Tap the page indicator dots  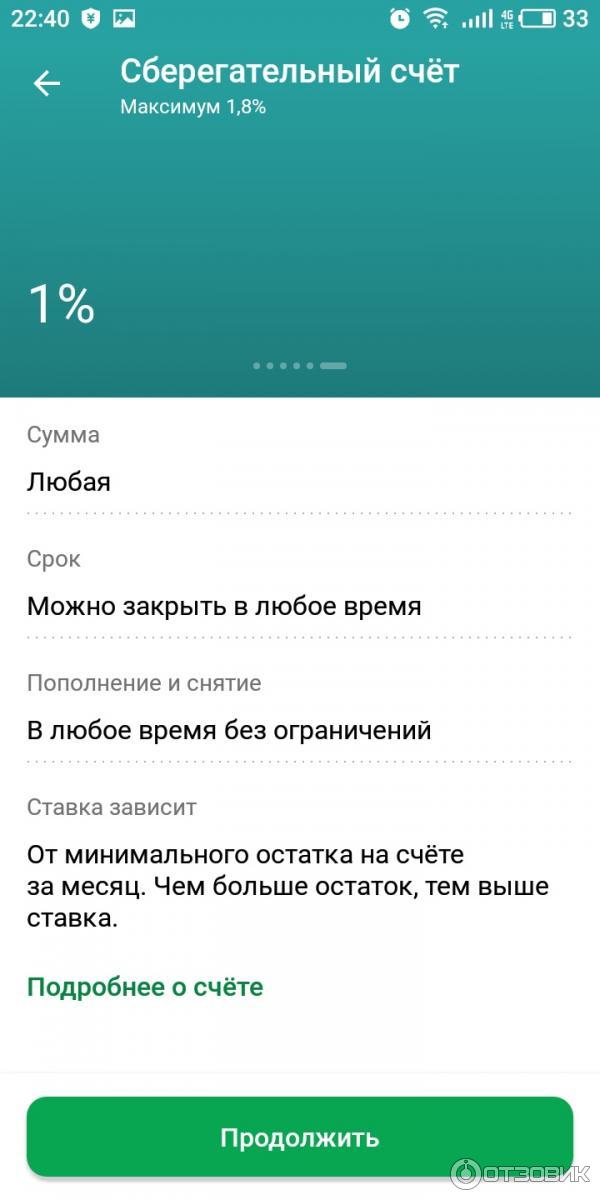click(x=299, y=366)
